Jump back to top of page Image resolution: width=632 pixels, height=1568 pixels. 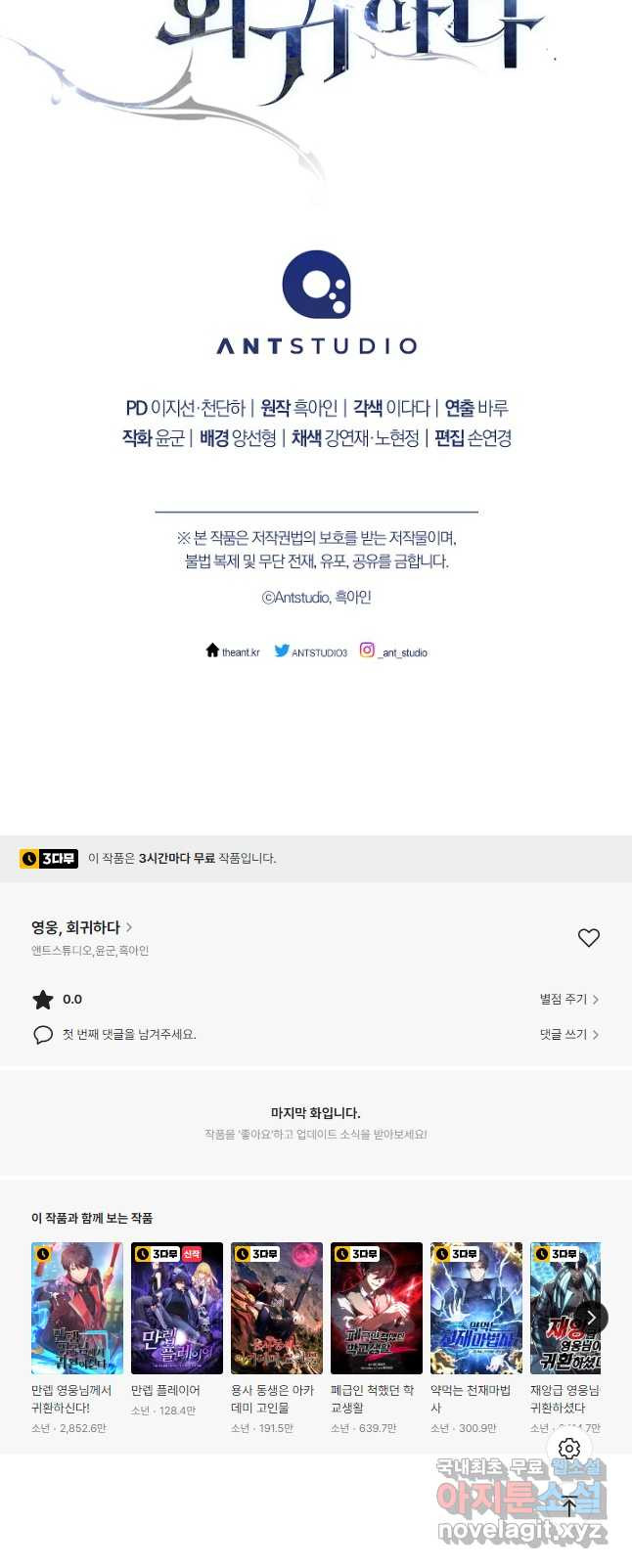coord(569,1507)
